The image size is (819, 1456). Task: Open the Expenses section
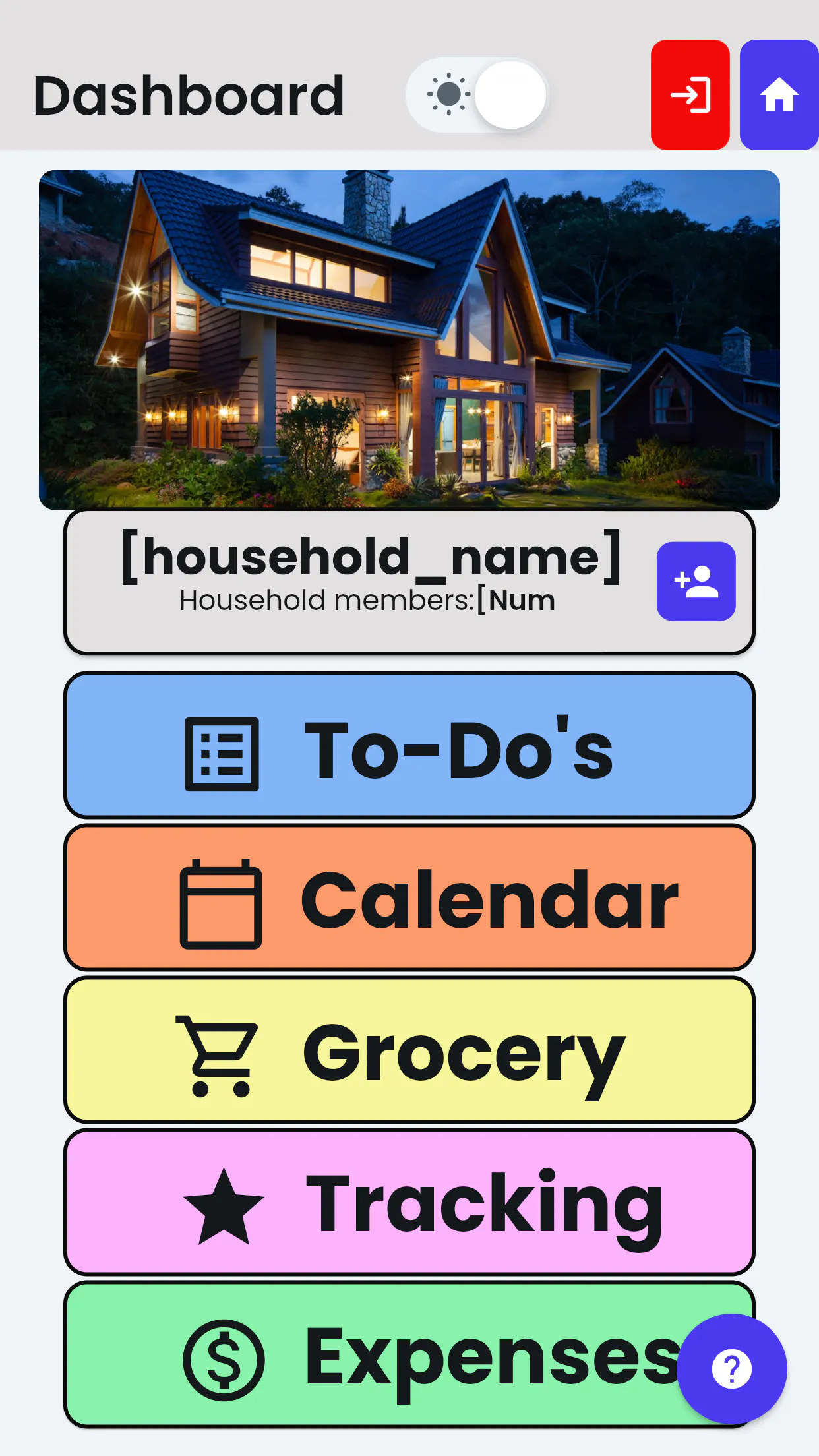pos(409,1354)
